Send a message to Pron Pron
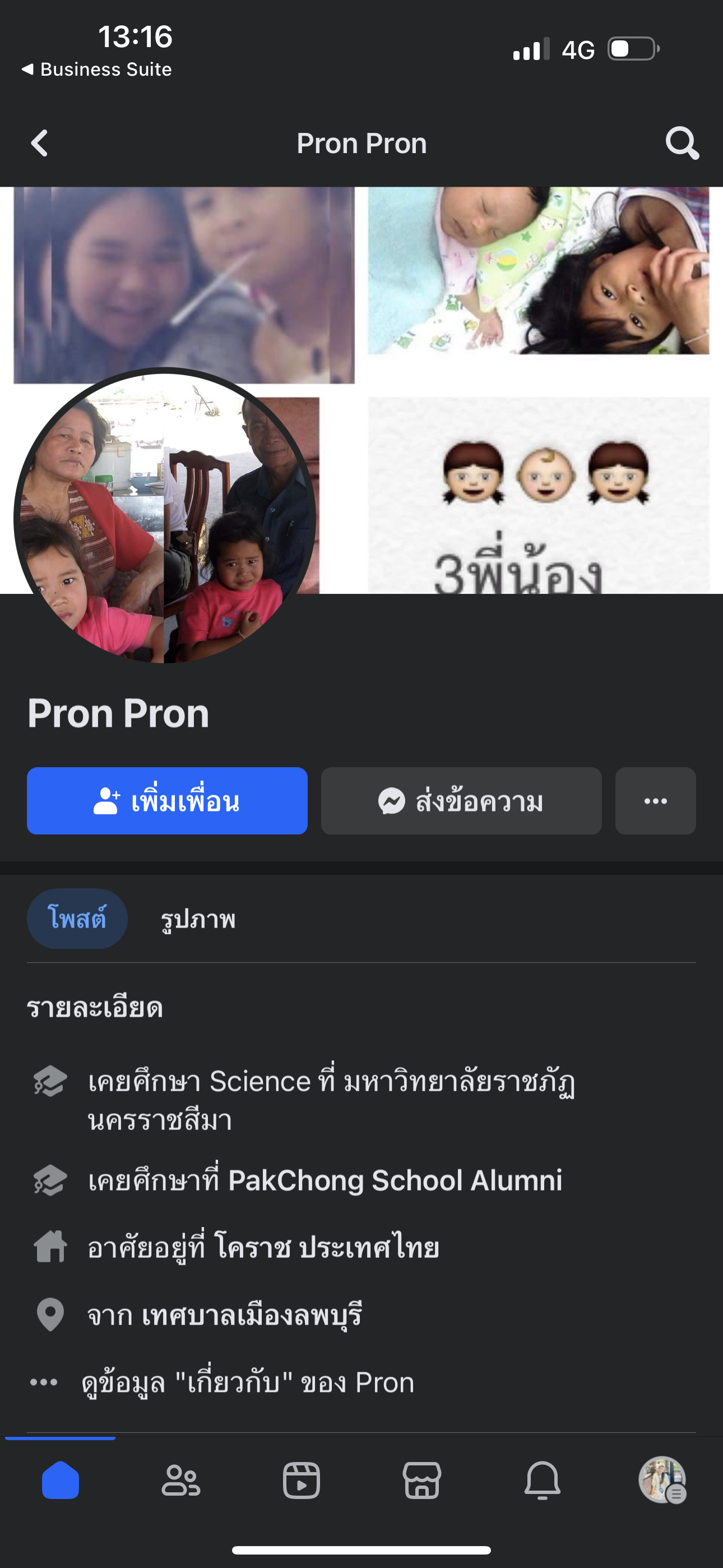Screen dimensions: 723x1568 tap(461, 801)
